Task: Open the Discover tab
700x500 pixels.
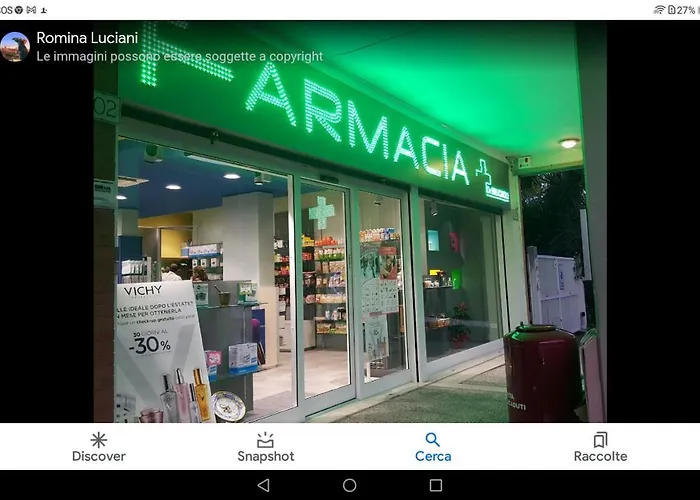Action: coord(98,446)
